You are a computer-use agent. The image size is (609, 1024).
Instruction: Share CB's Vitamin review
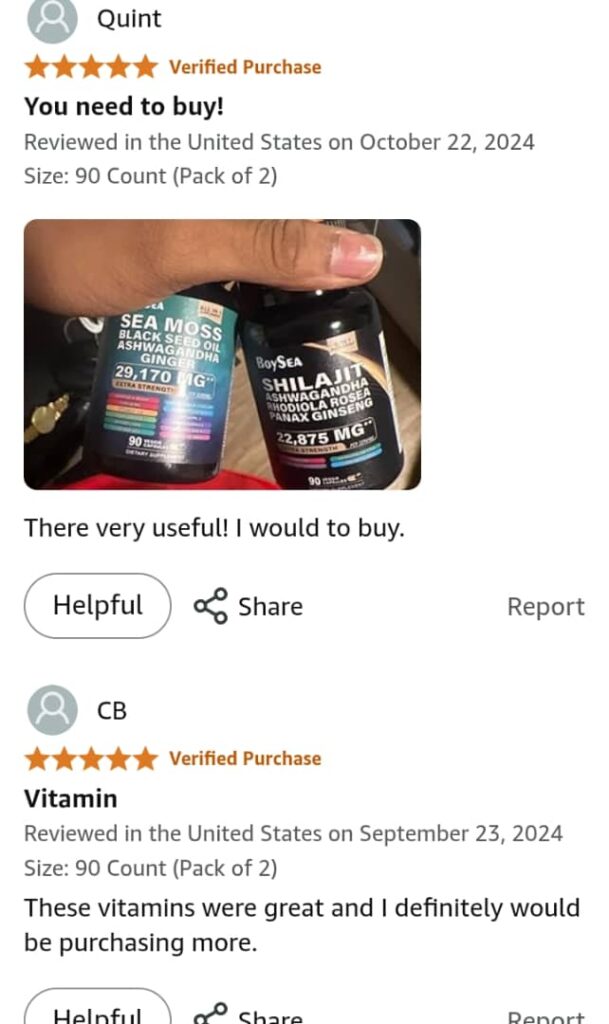pos(249,1014)
